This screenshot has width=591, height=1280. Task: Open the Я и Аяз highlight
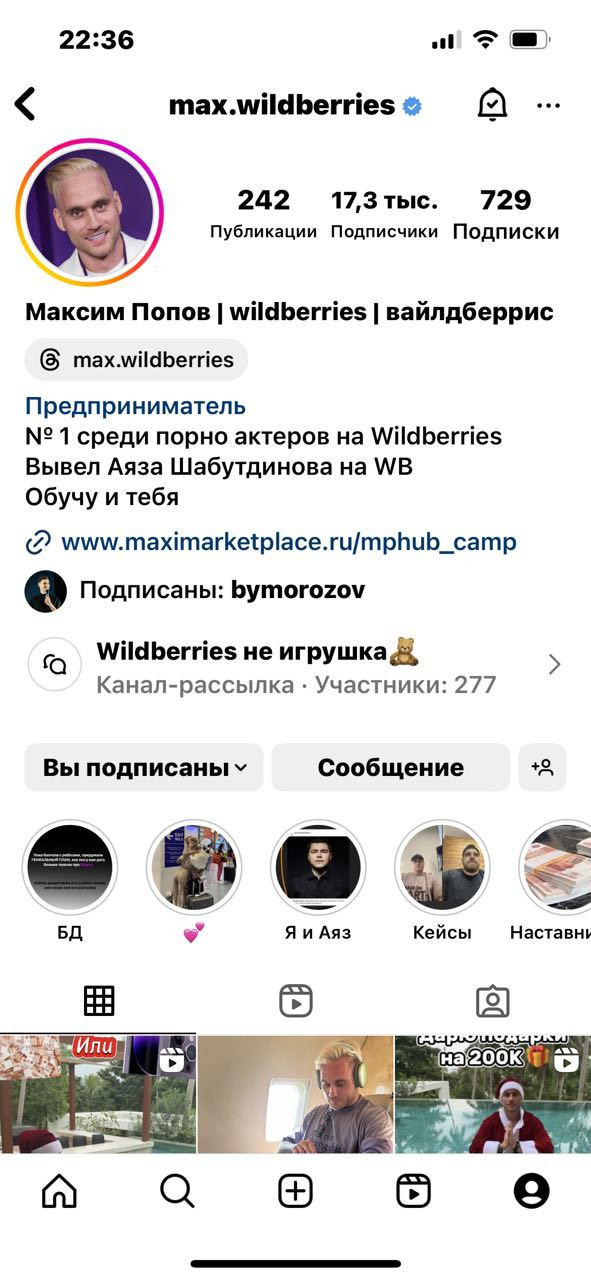coord(318,881)
